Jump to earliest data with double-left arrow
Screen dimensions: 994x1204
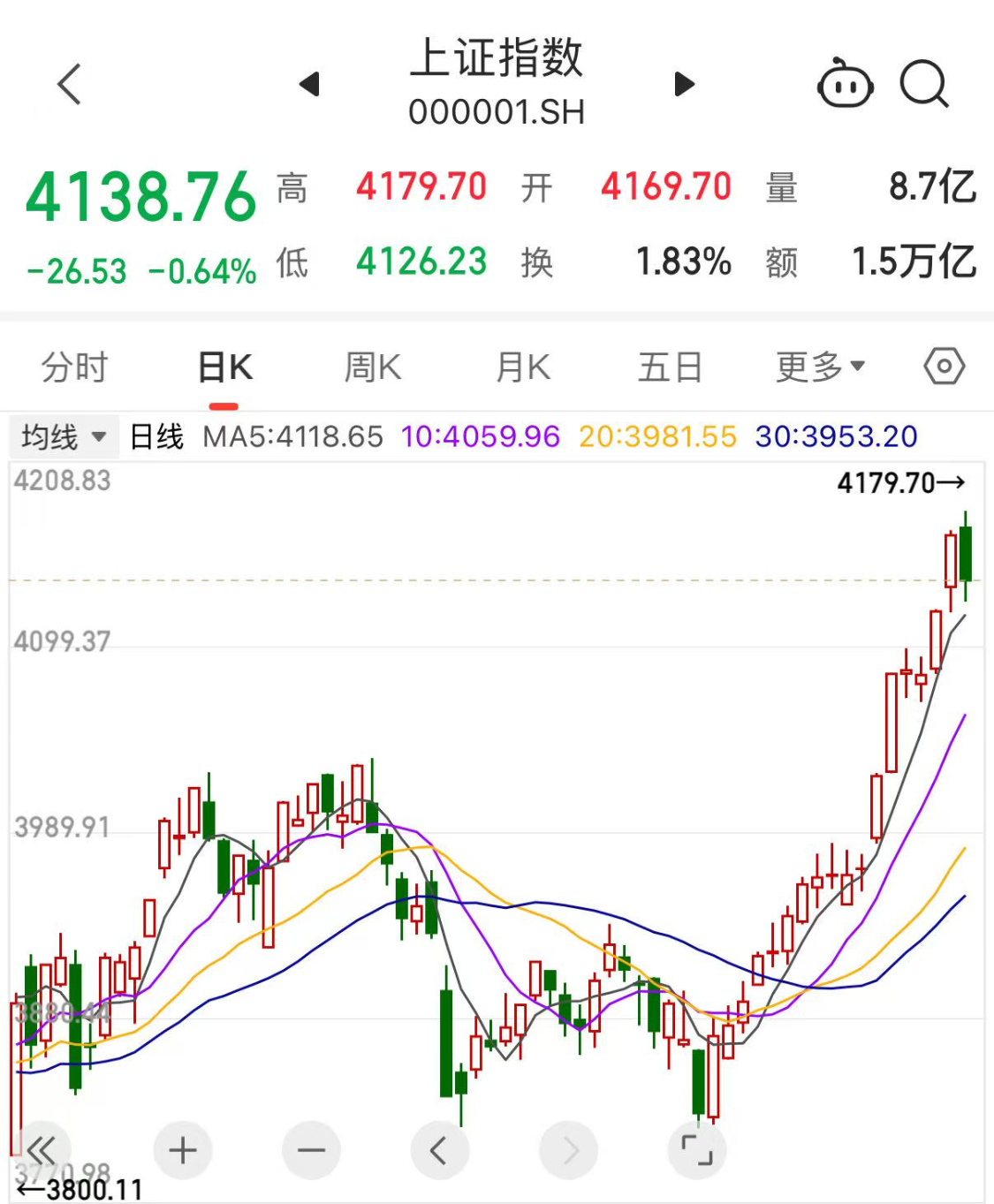(x=41, y=1150)
